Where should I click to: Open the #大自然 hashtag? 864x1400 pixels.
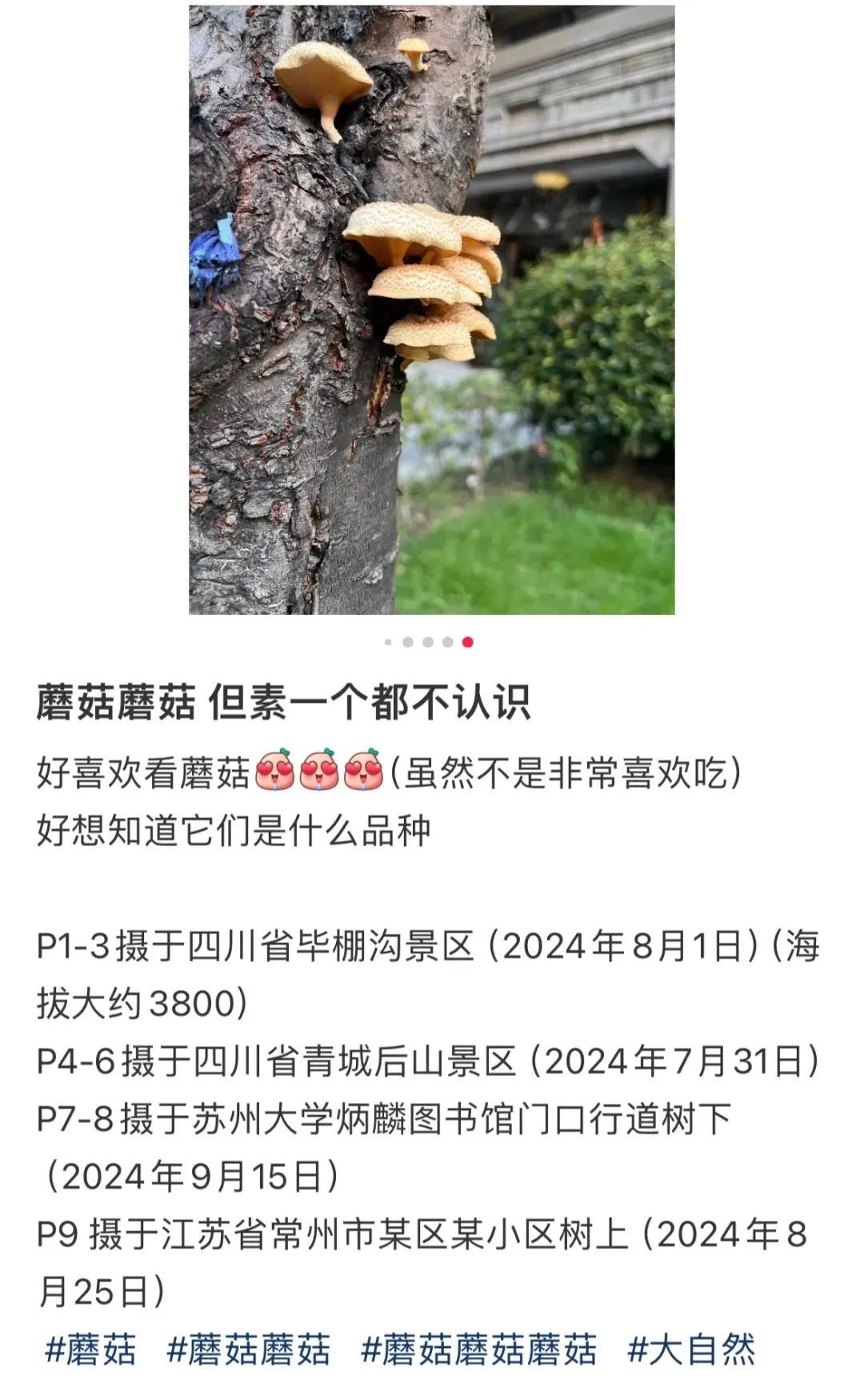tap(691, 1349)
